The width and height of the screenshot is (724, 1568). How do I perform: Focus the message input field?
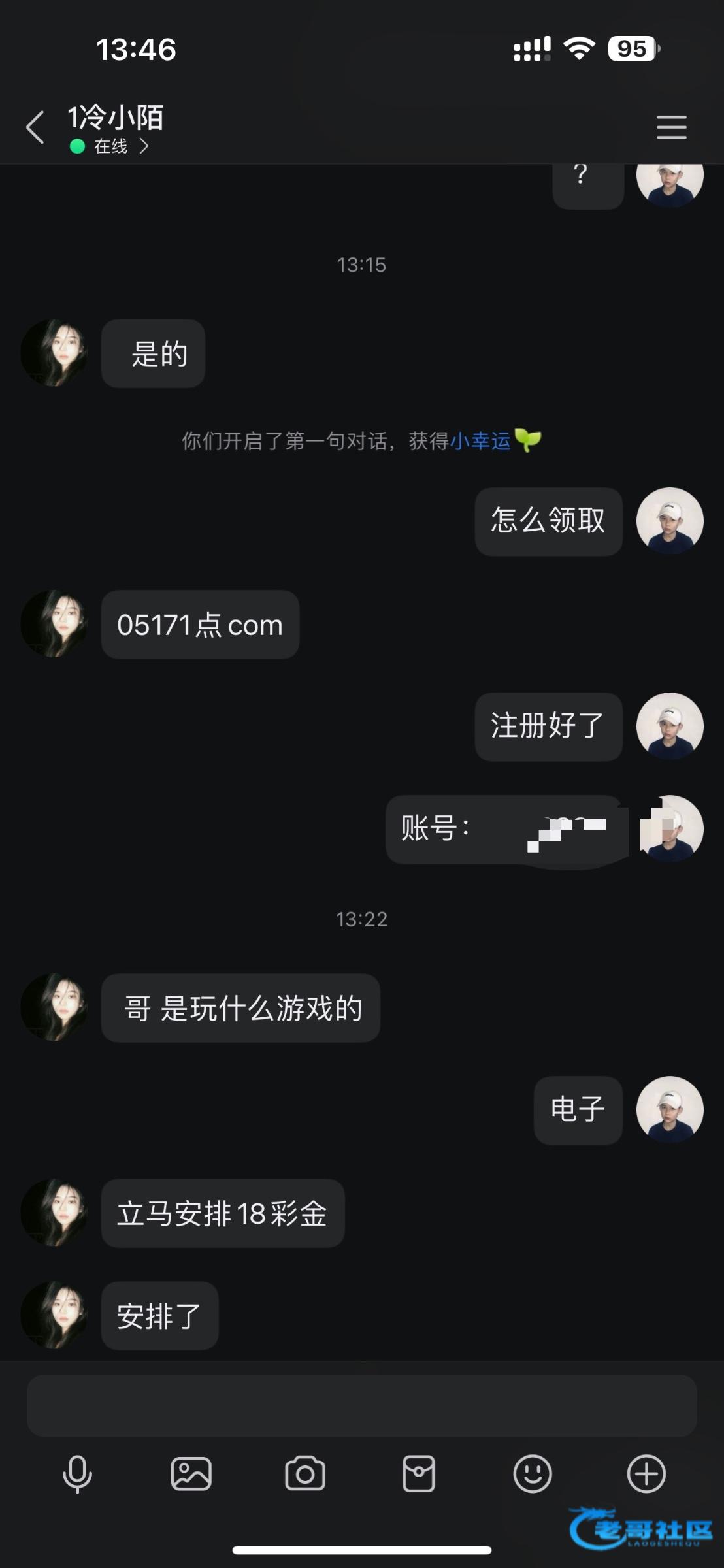[x=361, y=1405]
